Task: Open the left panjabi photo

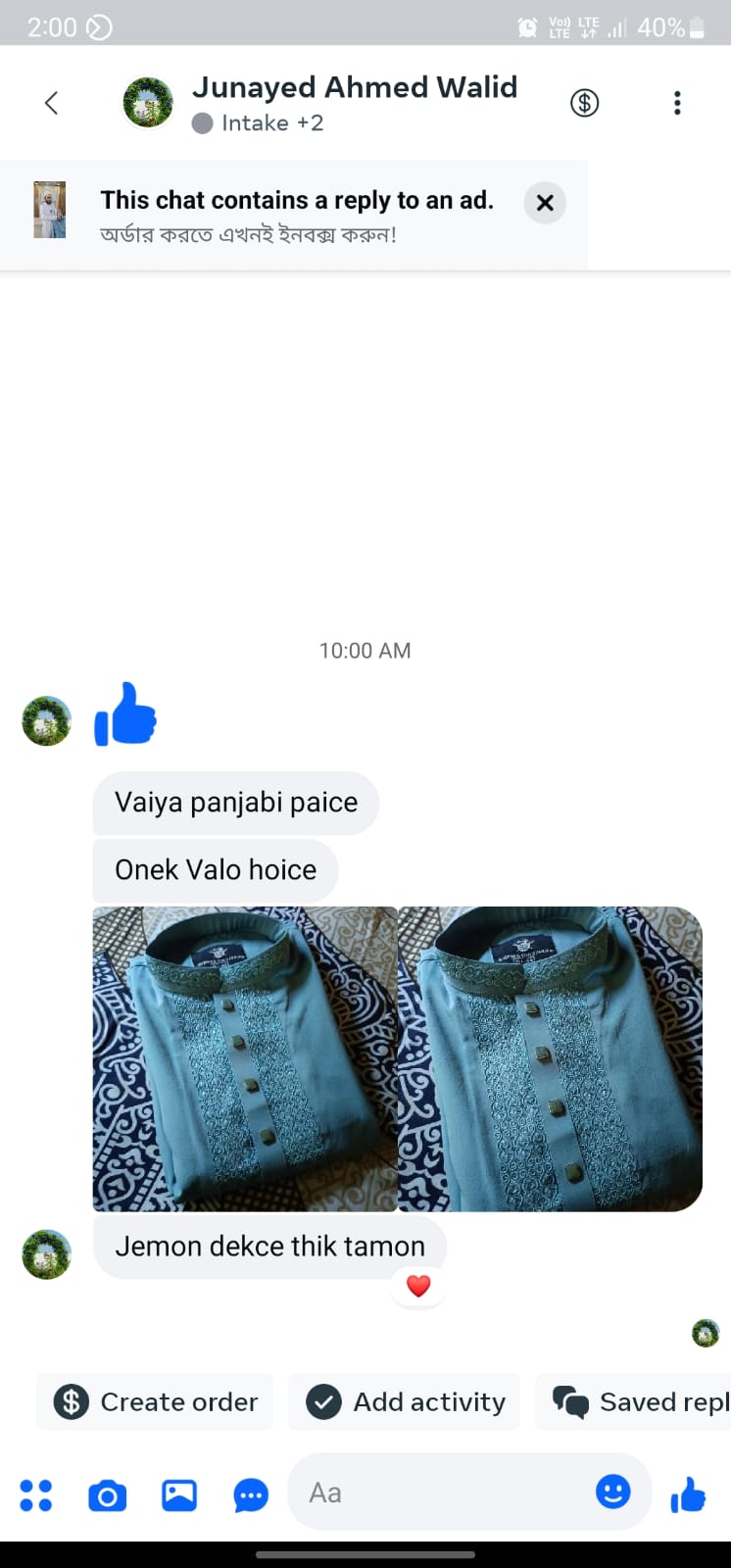Action: pos(245,1058)
